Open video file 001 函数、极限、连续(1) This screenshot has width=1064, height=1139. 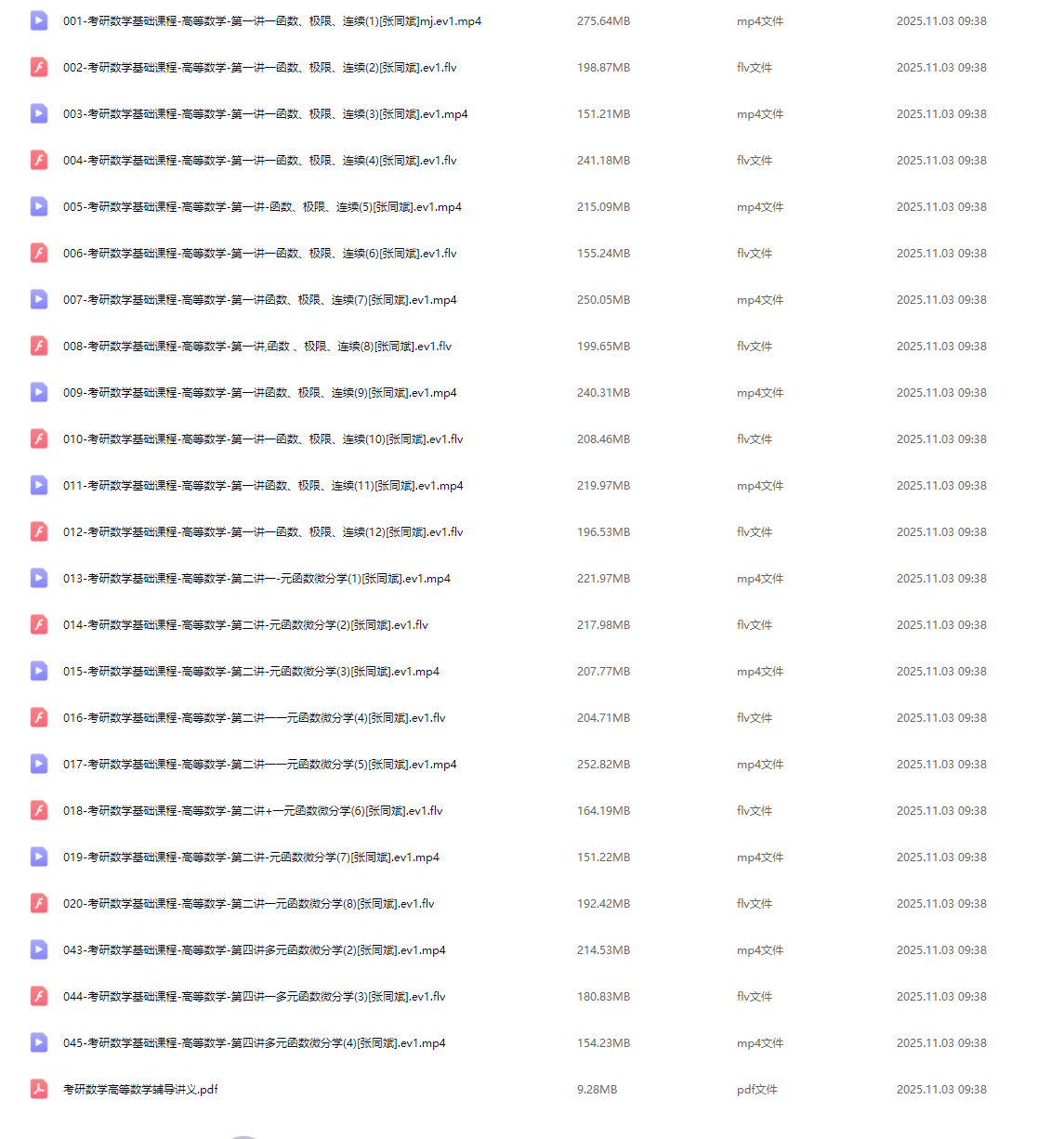pos(271,21)
